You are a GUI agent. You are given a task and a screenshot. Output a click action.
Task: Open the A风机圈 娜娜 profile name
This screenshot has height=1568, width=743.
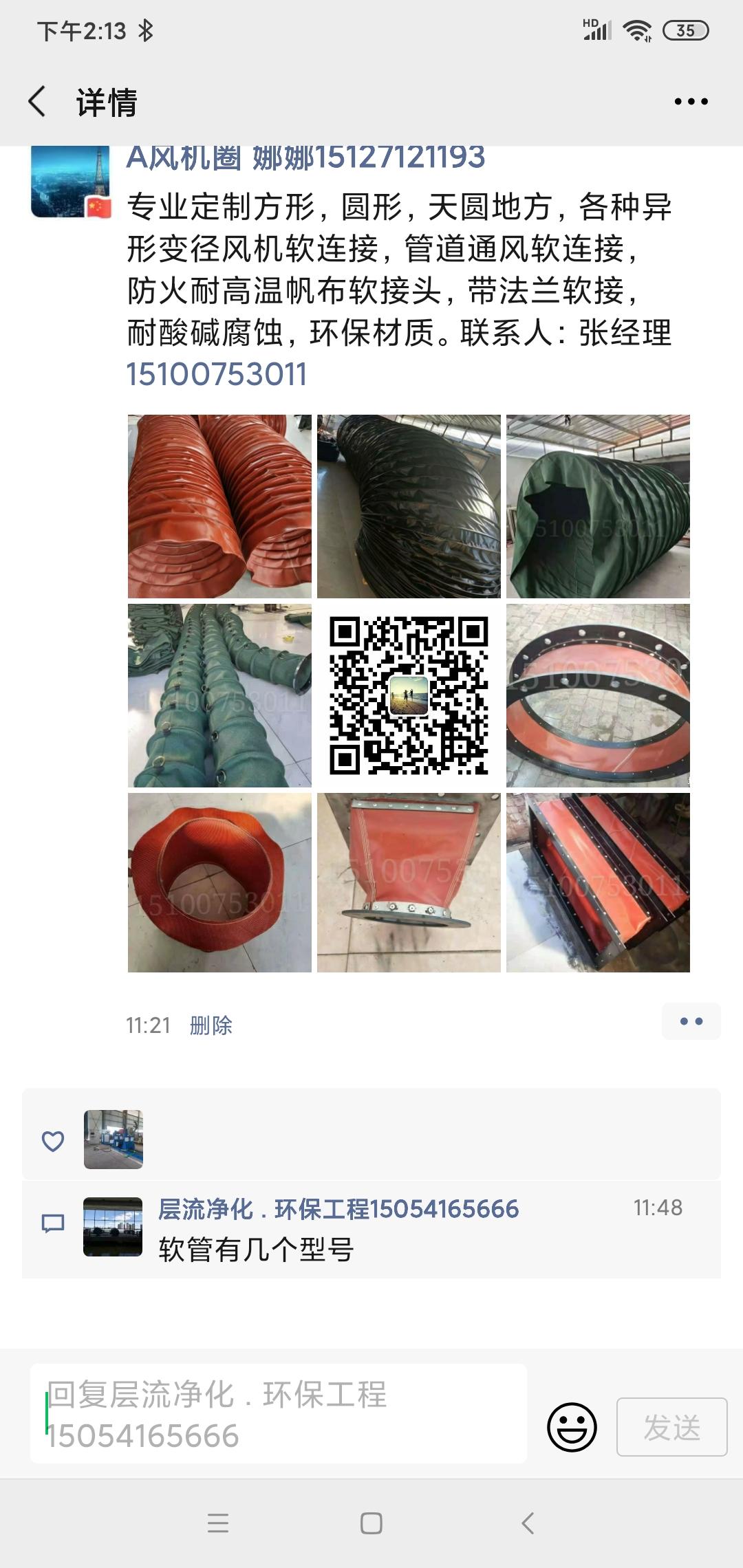306,158
